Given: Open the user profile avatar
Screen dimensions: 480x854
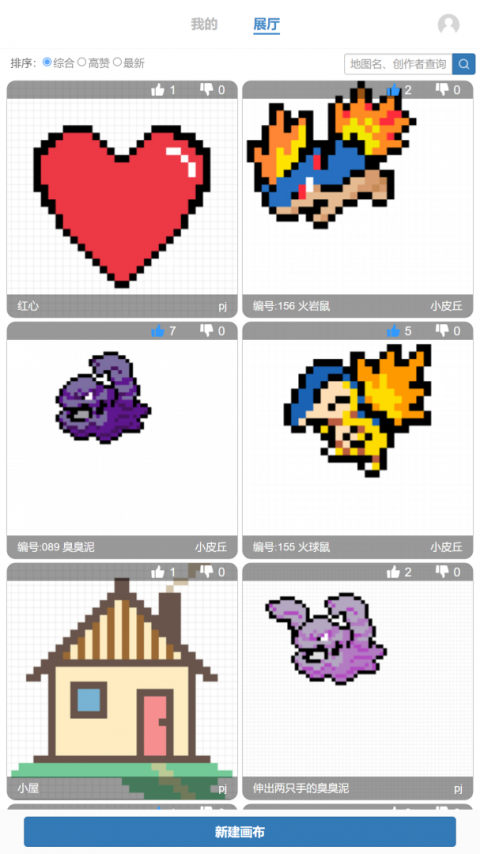Looking at the screenshot, I should click(x=448, y=25).
